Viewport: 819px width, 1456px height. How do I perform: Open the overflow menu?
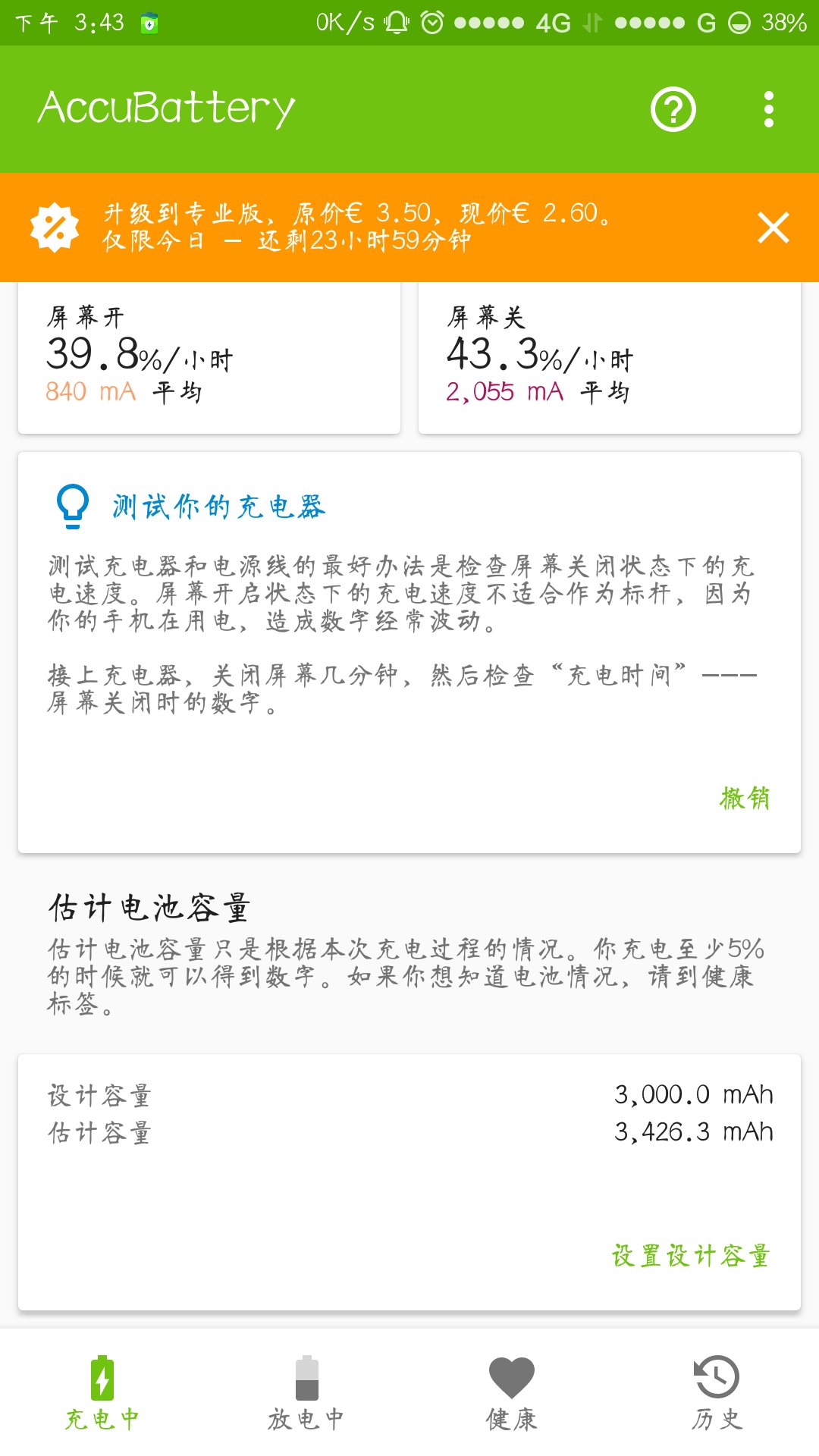tap(769, 109)
